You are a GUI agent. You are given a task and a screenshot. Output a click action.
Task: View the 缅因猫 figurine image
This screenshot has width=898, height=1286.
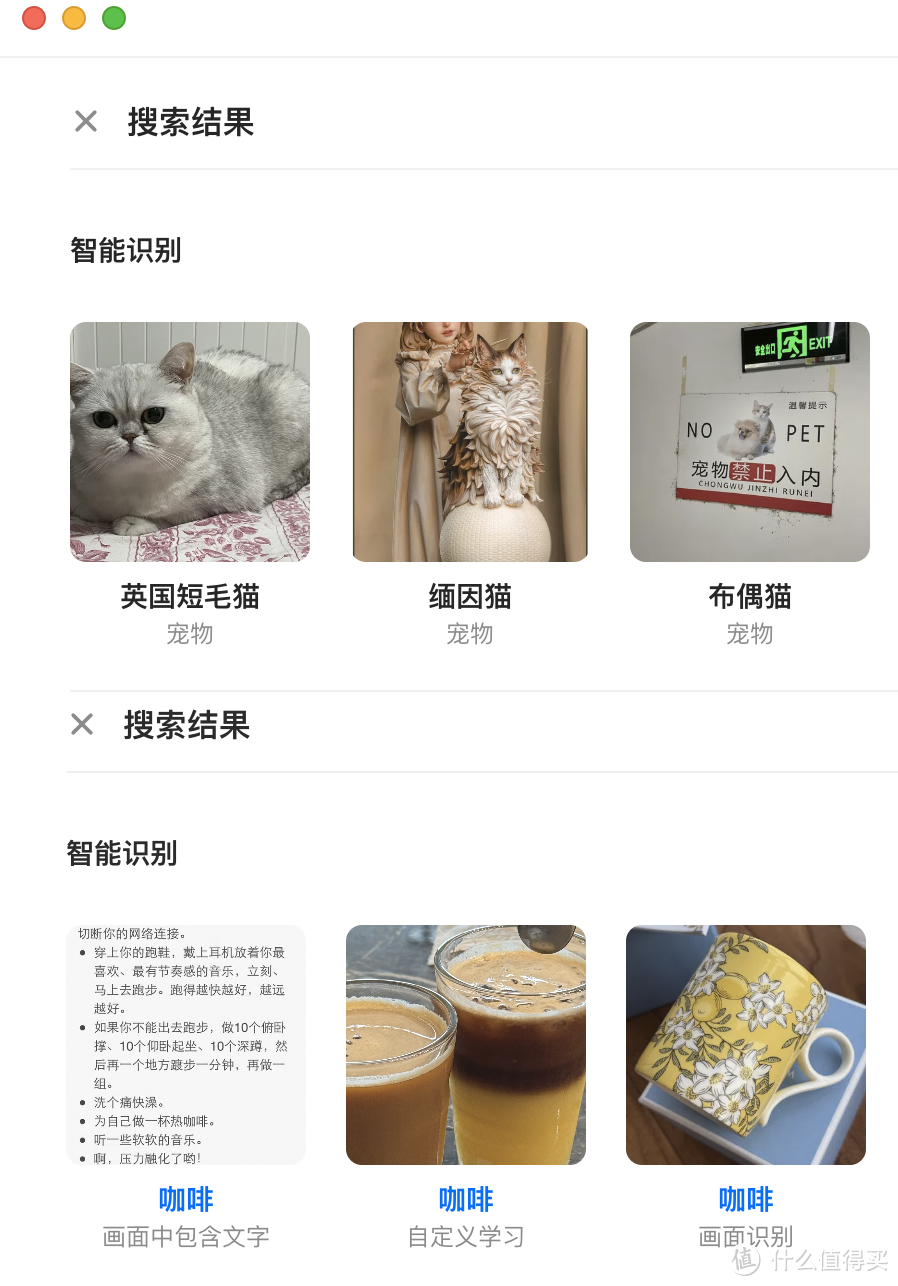[470, 442]
